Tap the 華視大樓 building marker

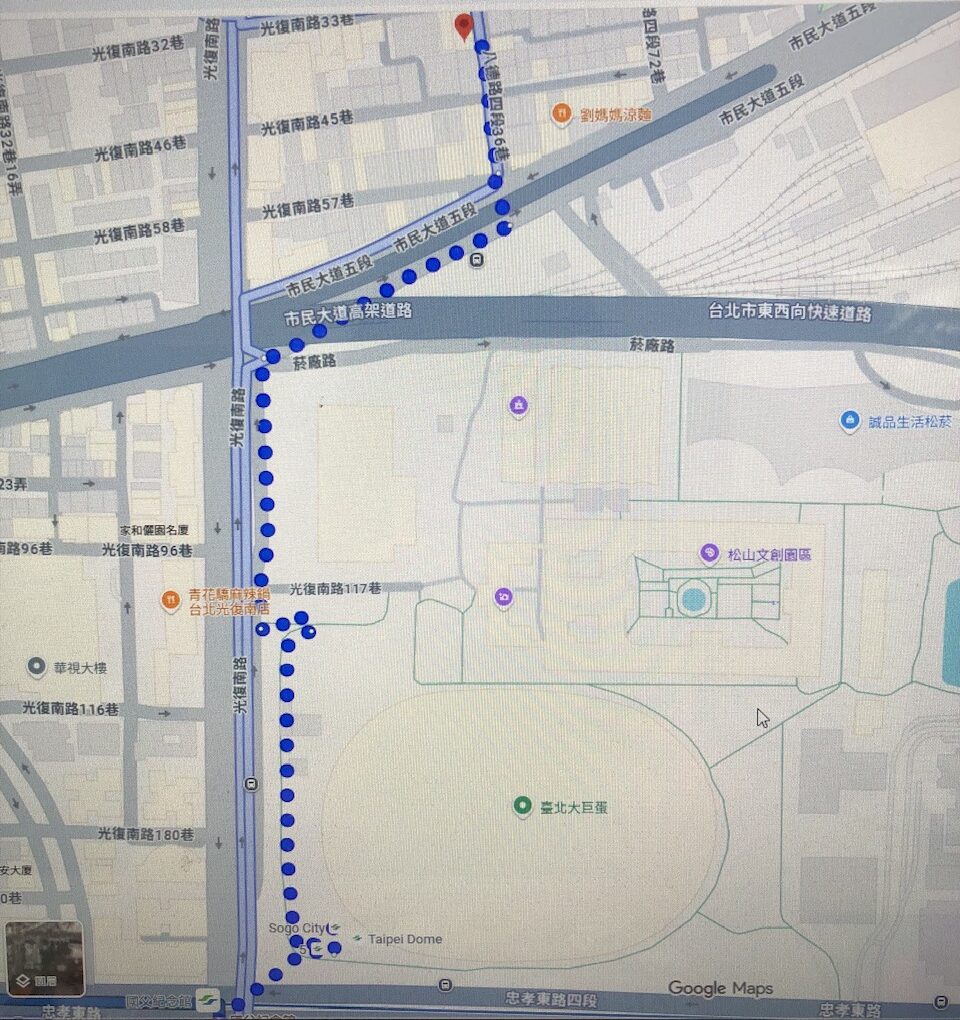point(37,665)
